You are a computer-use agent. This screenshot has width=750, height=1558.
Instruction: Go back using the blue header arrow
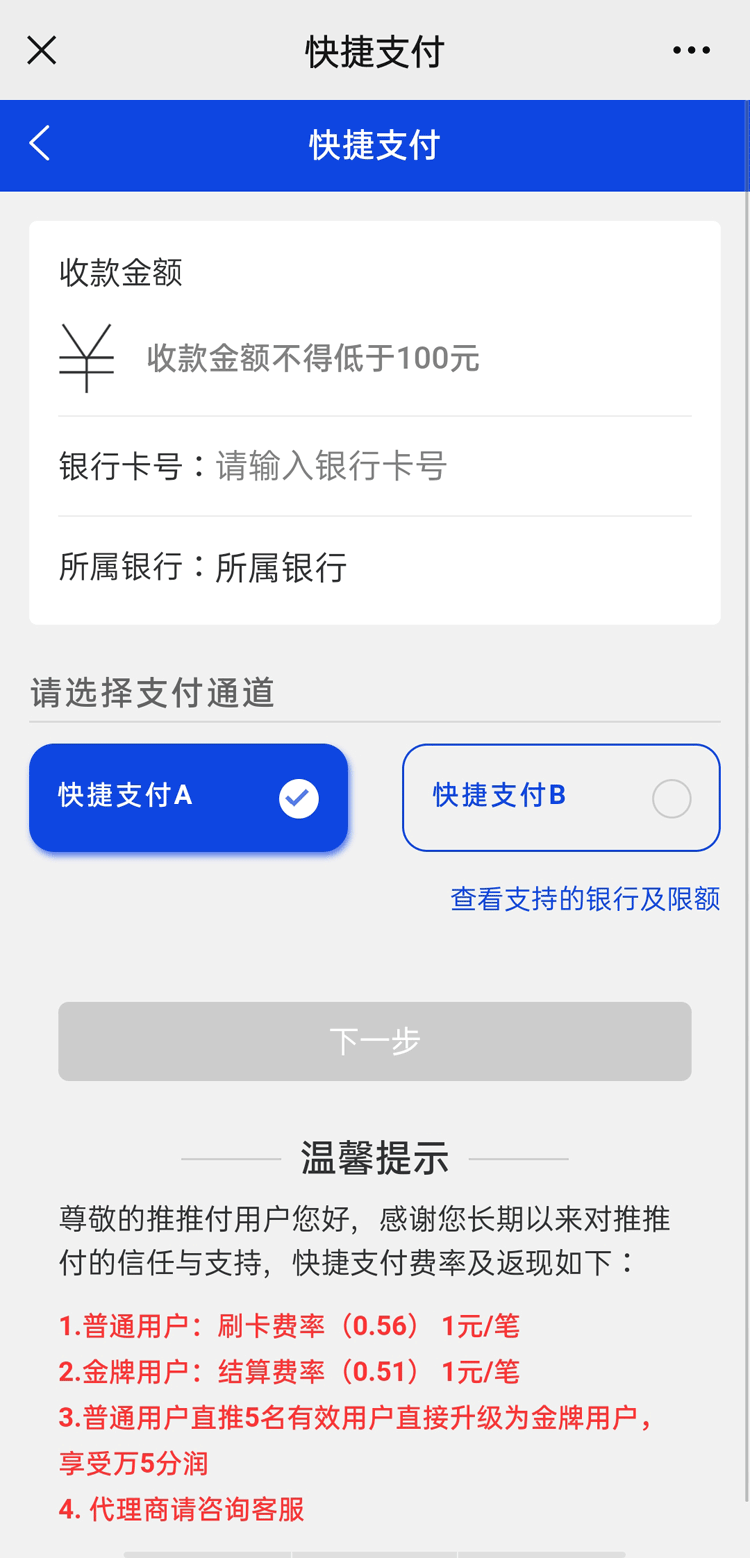tap(40, 144)
